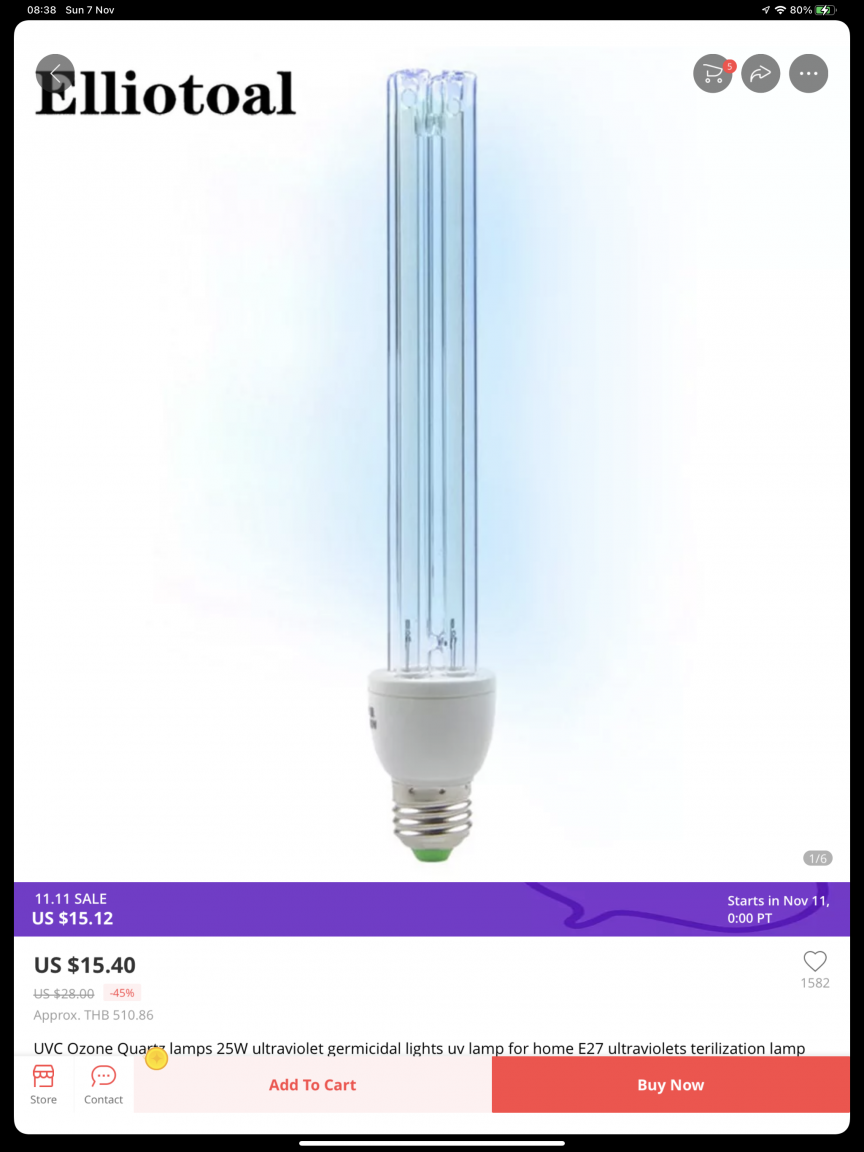The image size is (864, 1152).
Task: Switch to the Store tab
Action: 43,1083
